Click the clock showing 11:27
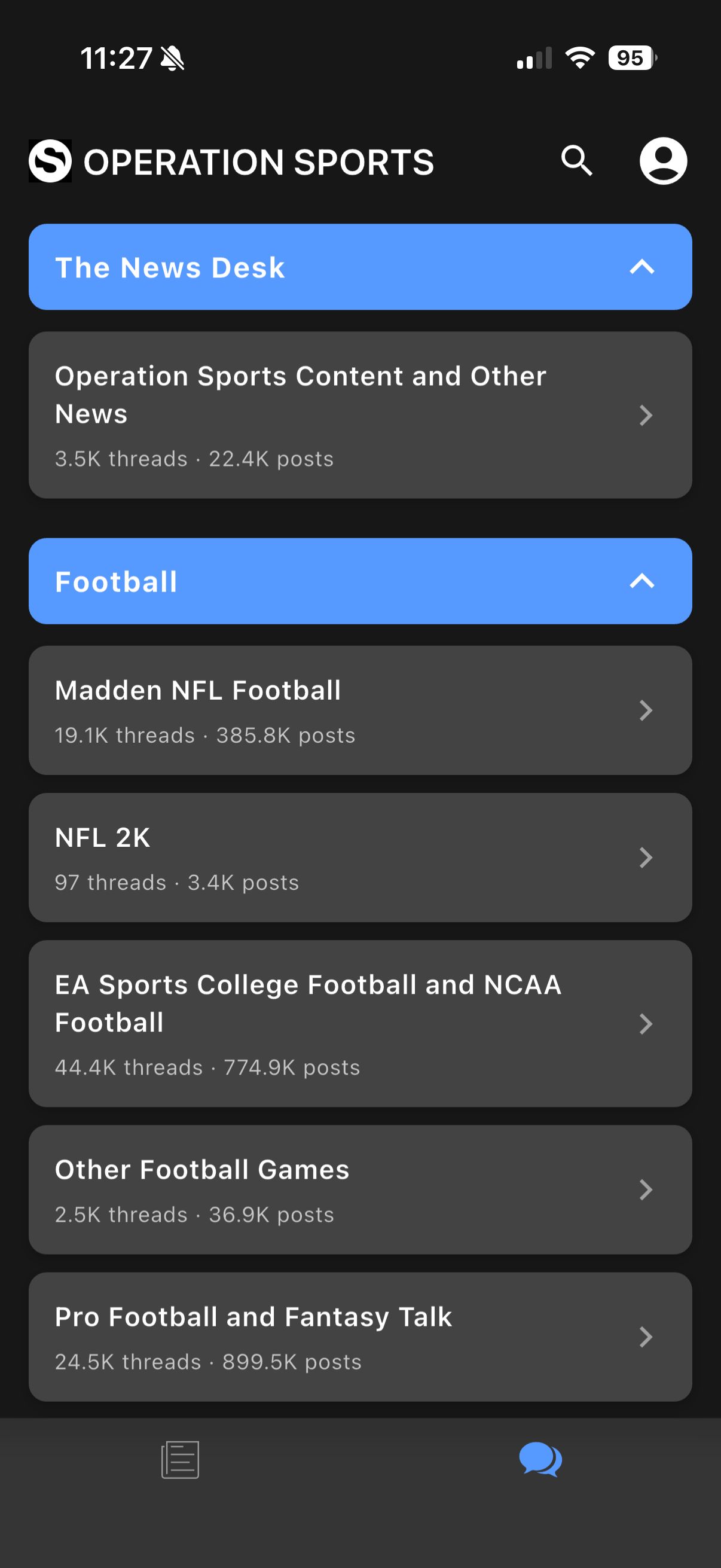 pos(117,57)
